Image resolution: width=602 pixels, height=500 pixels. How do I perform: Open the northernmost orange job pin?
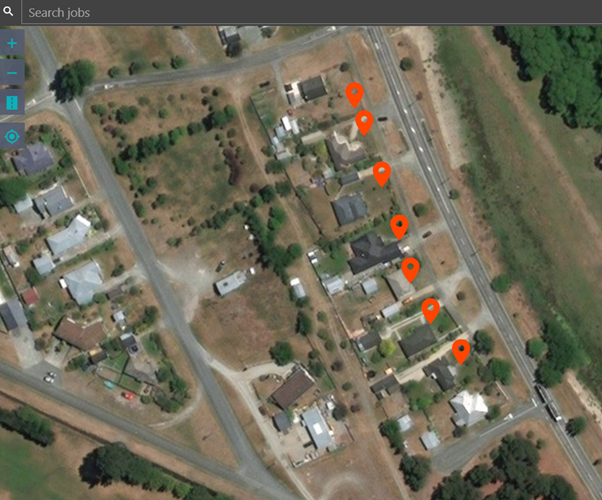pyautogui.click(x=354, y=94)
